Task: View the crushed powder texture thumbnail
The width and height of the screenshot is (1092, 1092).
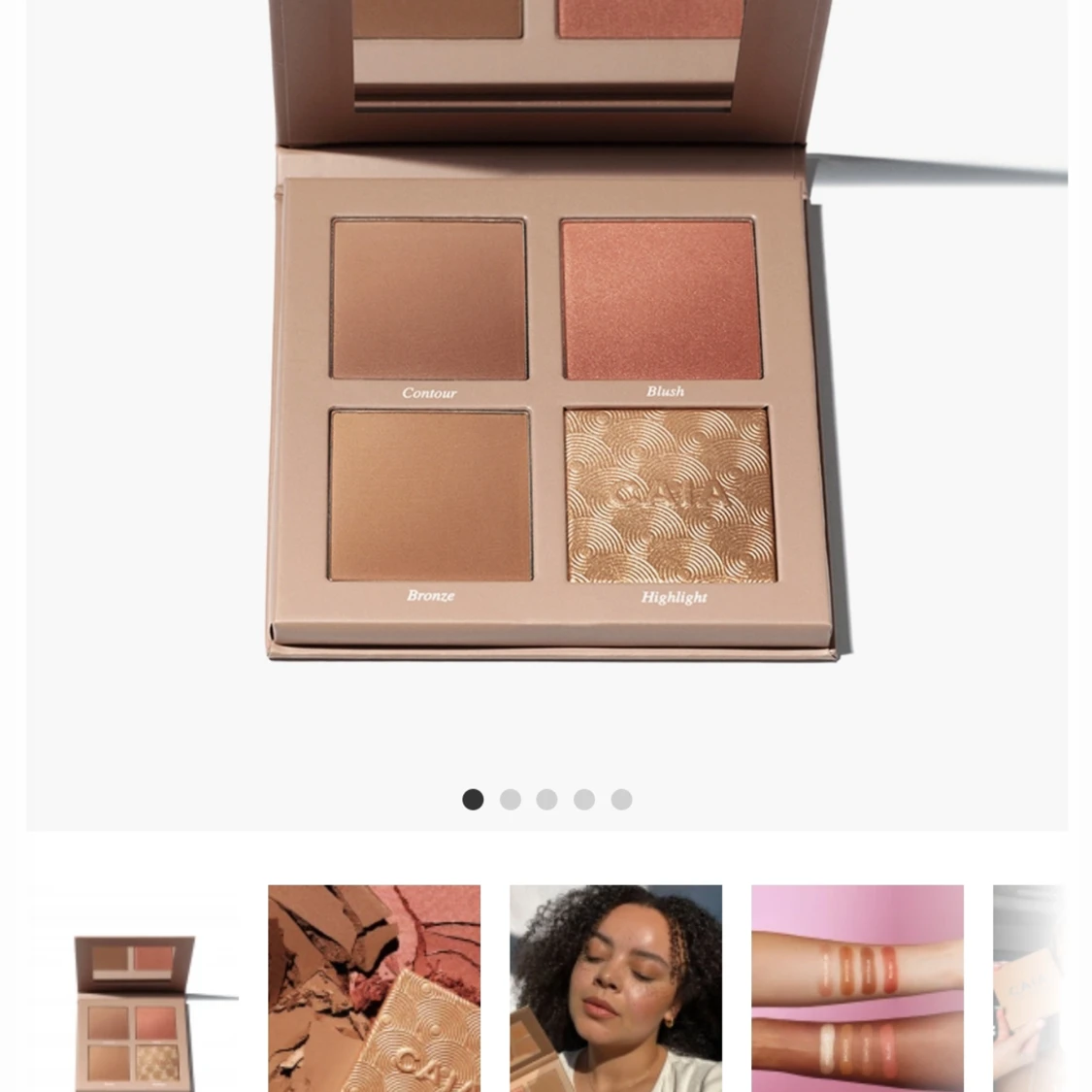Action: pyautogui.click(x=374, y=988)
